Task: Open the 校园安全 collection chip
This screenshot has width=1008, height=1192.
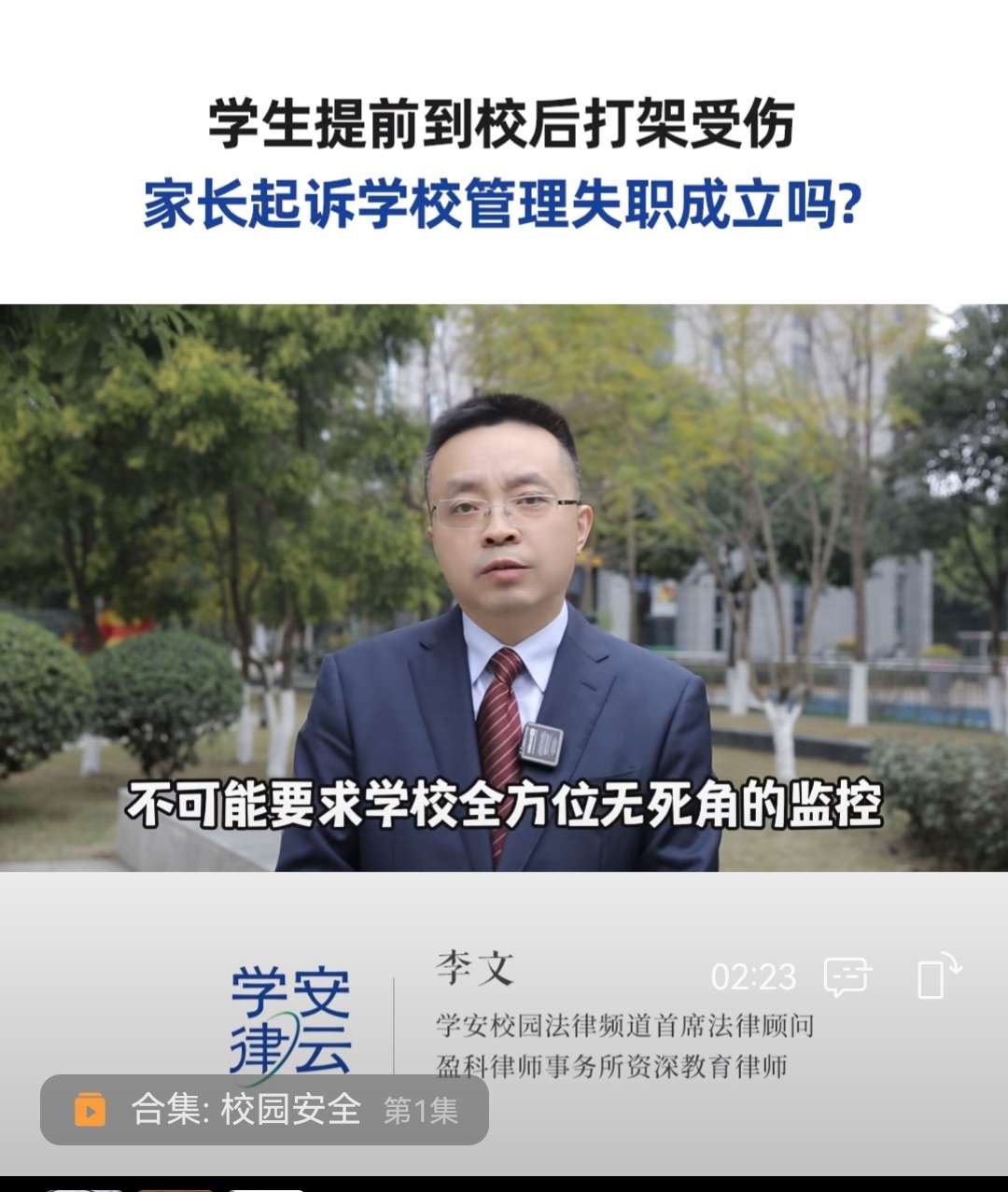Action: tap(264, 1110)
